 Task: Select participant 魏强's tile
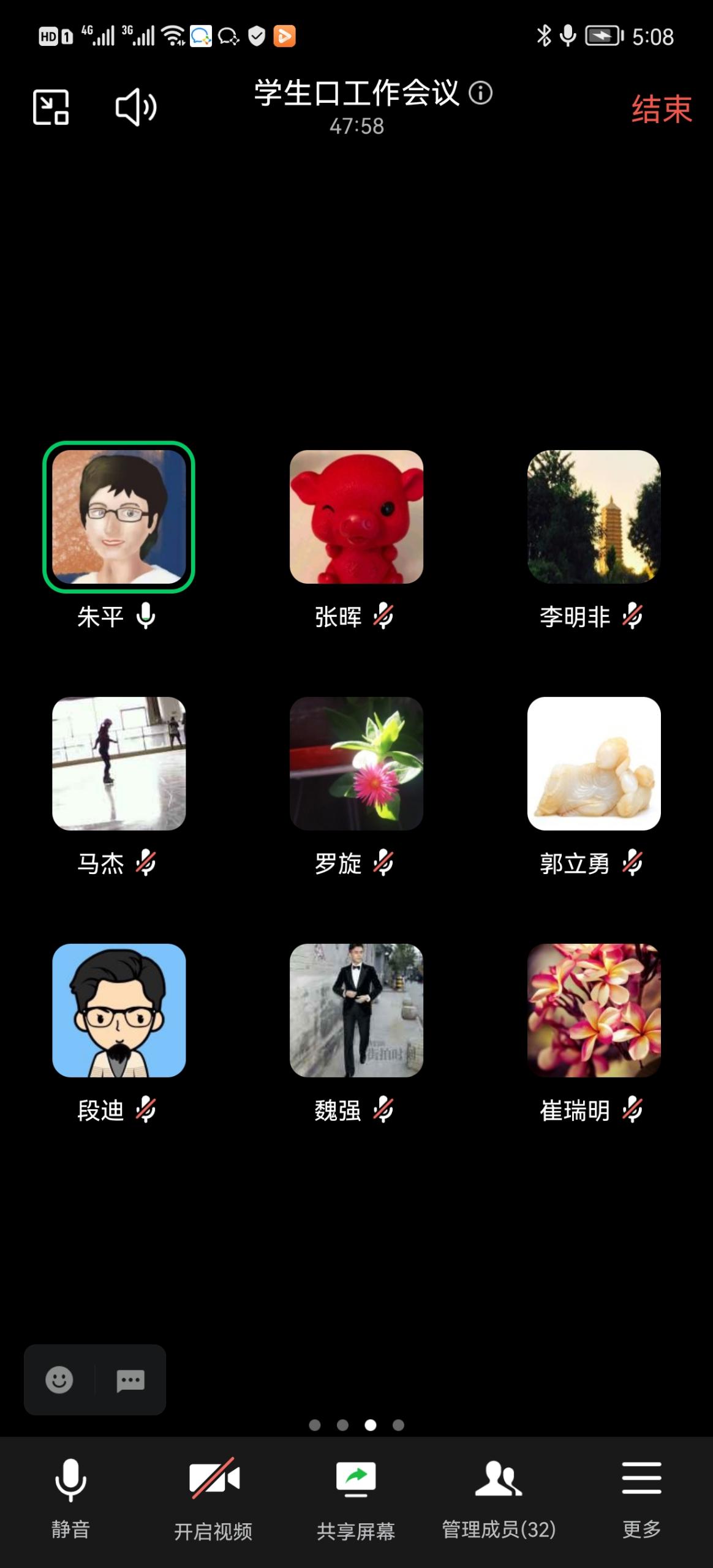tap(356, 1010)
